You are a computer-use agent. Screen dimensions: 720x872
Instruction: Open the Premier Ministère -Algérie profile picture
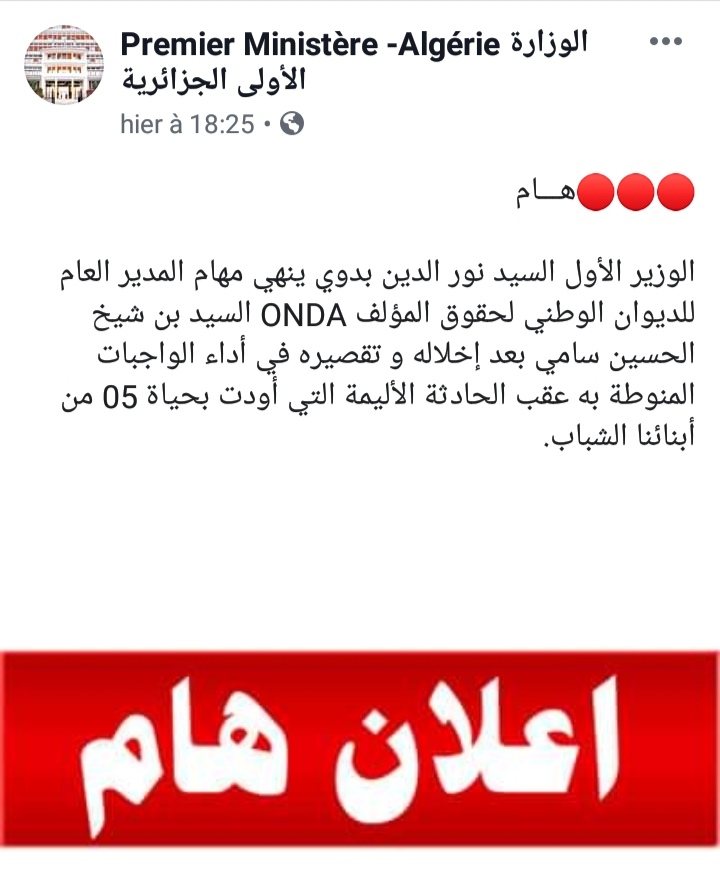(63, 64)
